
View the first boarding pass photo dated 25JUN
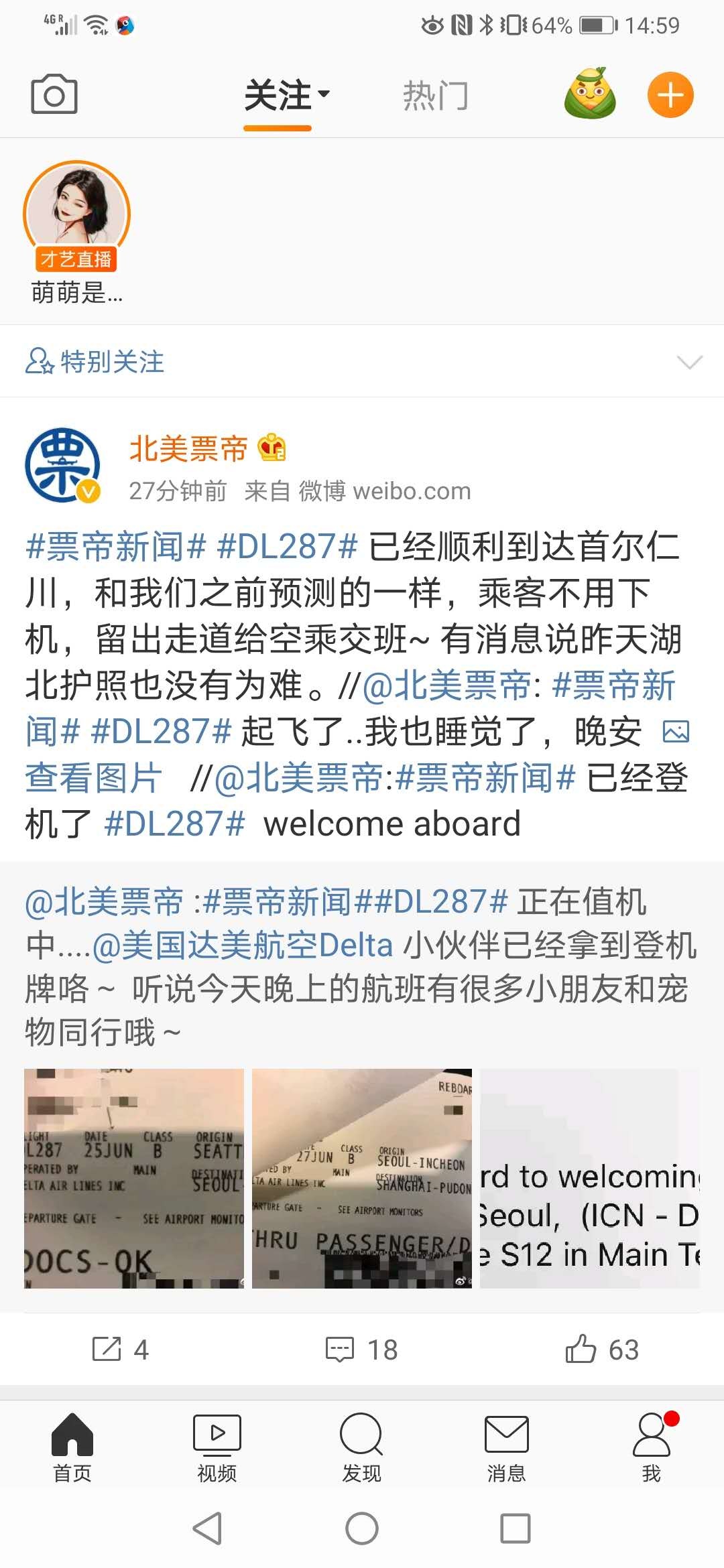[x=134, y=1178]
